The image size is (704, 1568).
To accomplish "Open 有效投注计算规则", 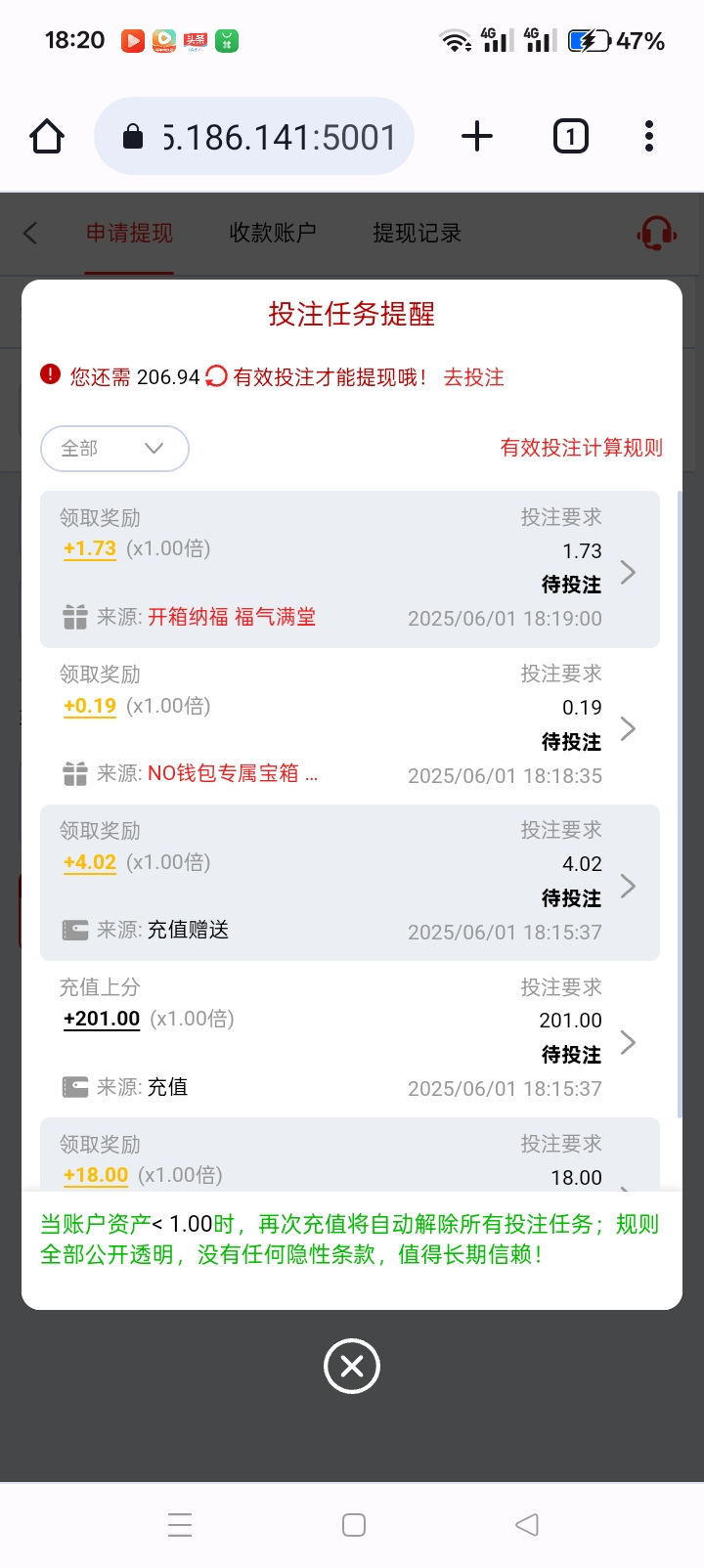I will 582,448.
